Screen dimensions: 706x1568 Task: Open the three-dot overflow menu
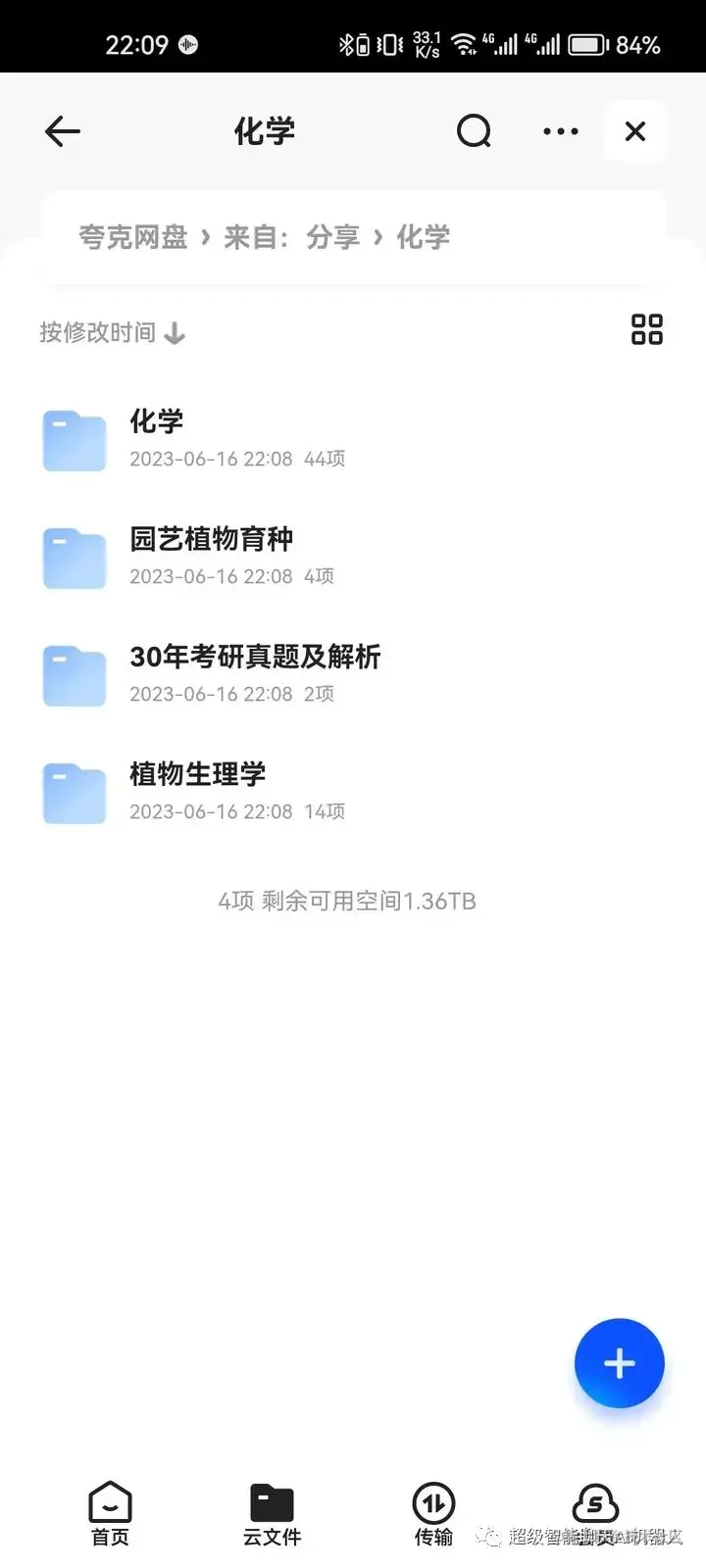(560, 131)
